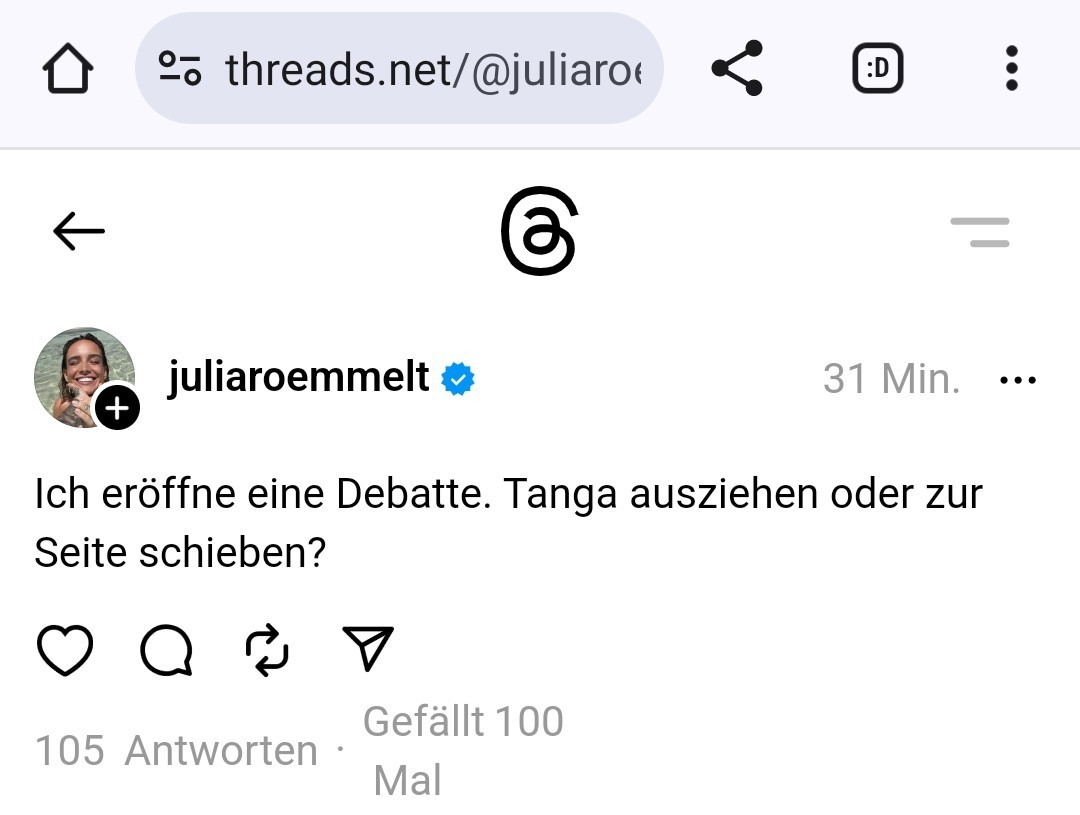
Task: View the 105 Antworten
Action: 176,750
